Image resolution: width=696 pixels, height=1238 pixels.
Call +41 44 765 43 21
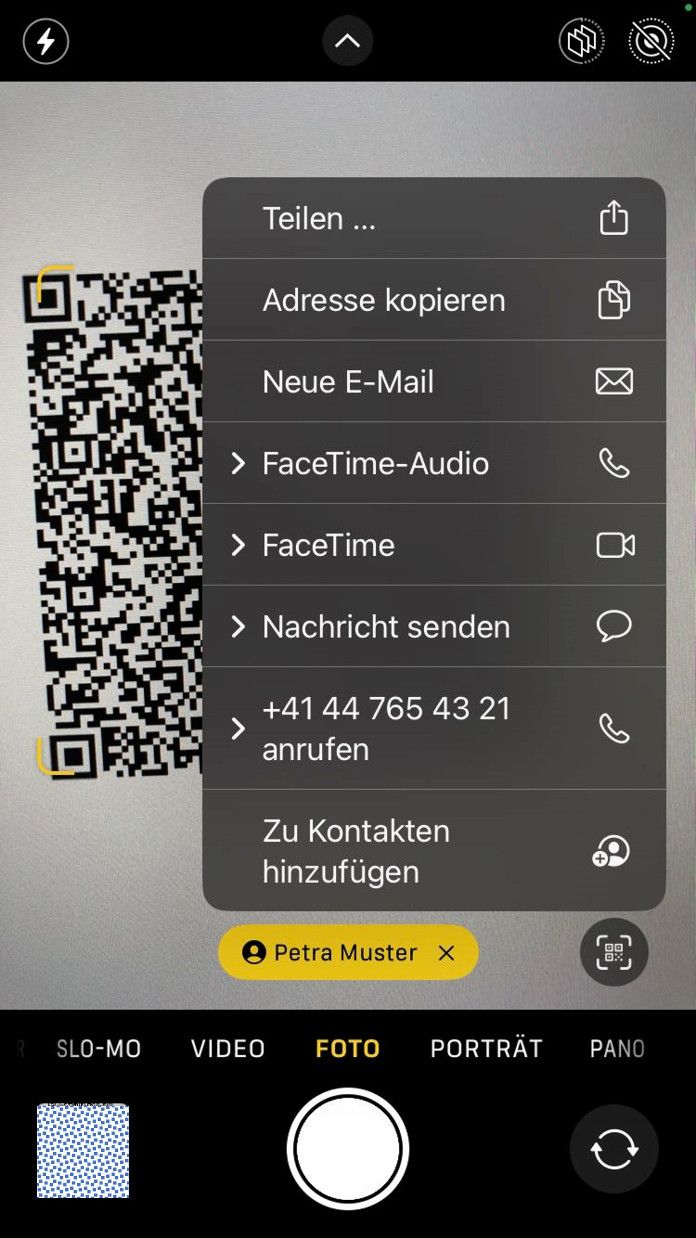click(x=433, y=729)
